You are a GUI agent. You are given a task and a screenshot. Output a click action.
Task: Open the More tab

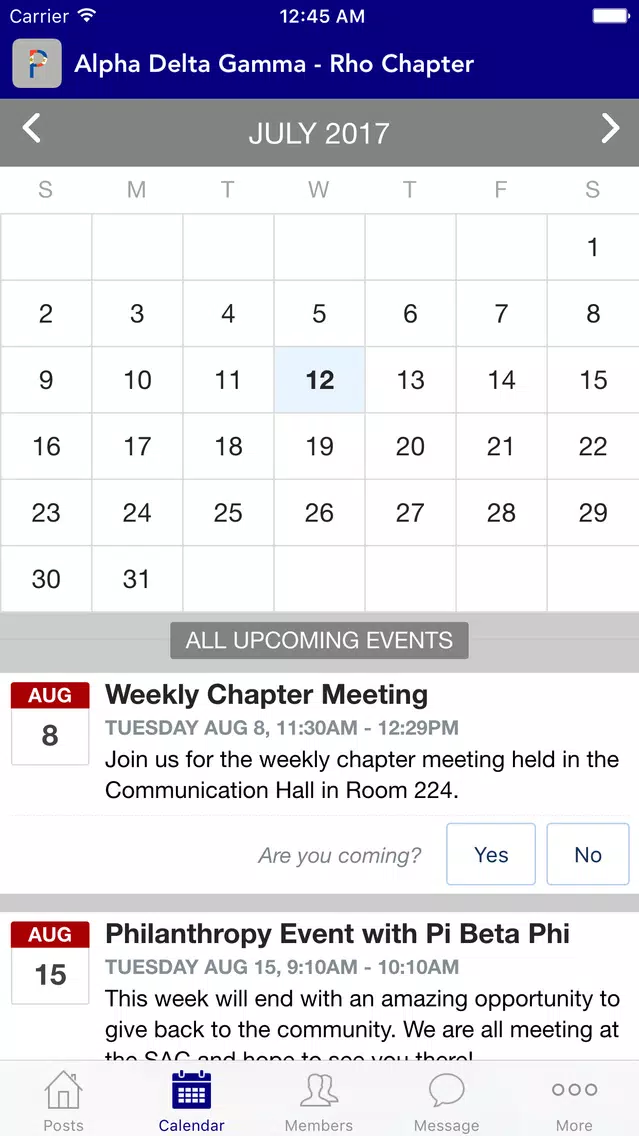pyautogui.click(x=574, y=1099)
